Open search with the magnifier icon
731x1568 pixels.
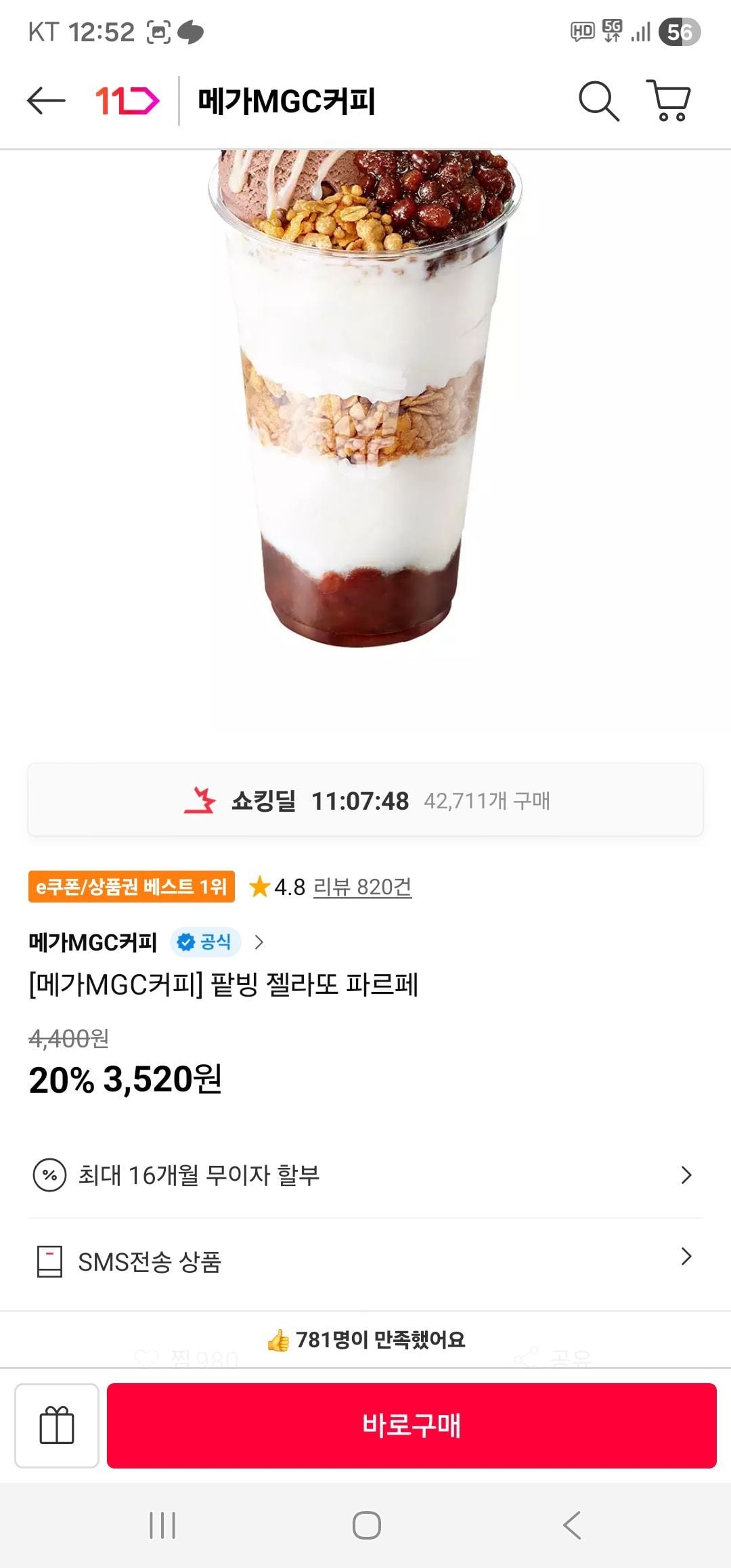click(x=599, y=102)
